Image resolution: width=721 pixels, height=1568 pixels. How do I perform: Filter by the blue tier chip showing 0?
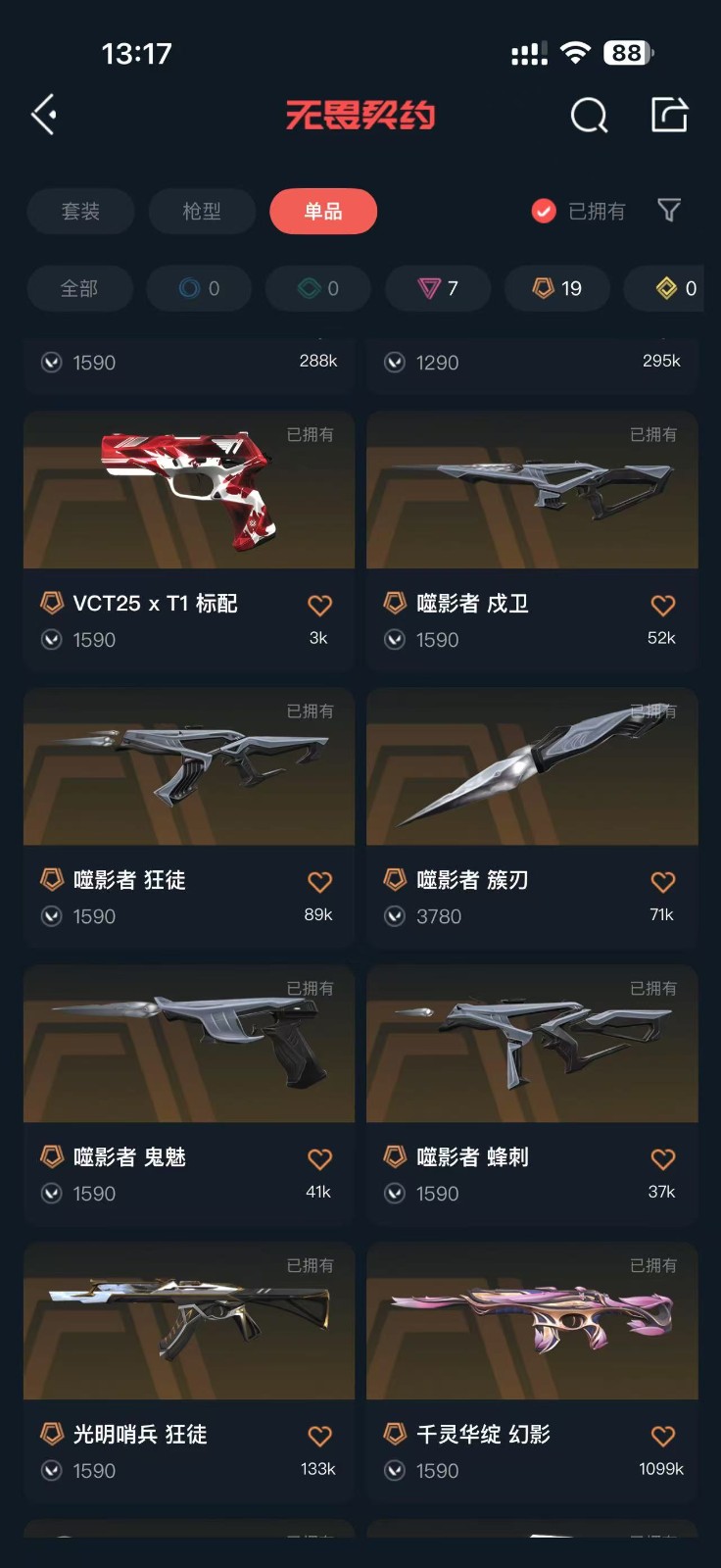[199, 288]
